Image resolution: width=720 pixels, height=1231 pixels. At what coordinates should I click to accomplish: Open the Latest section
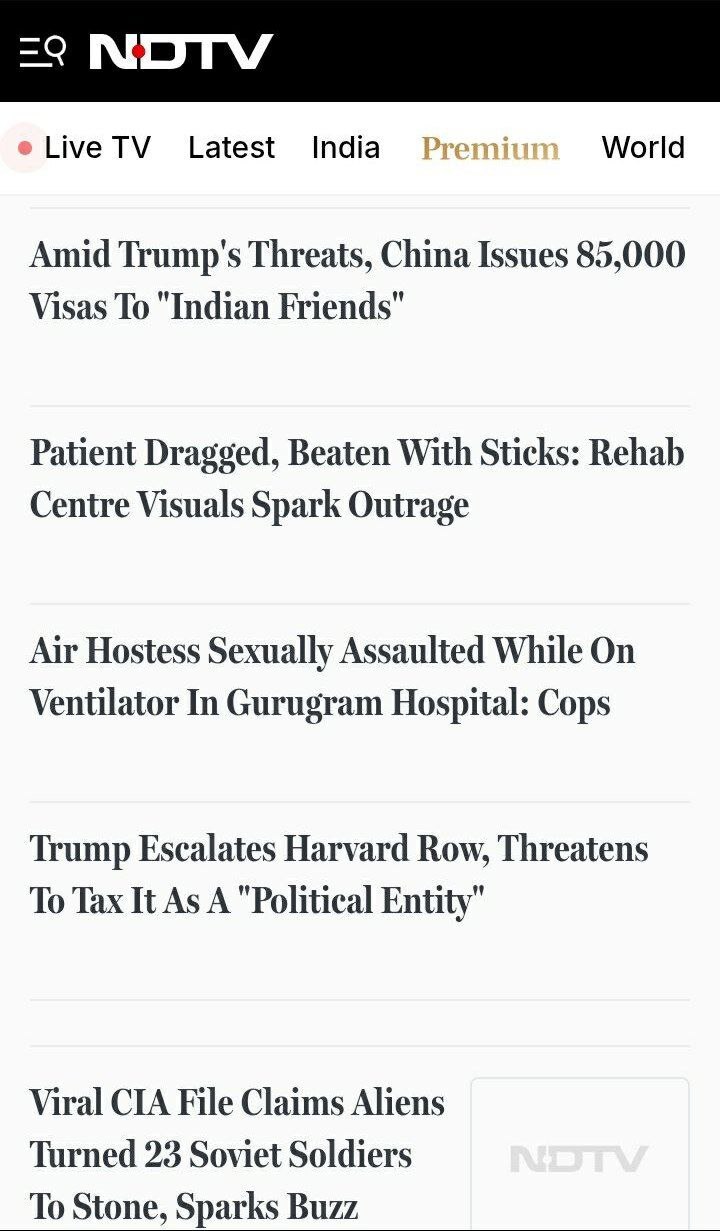pyautogui.click(x=231, y=148)
